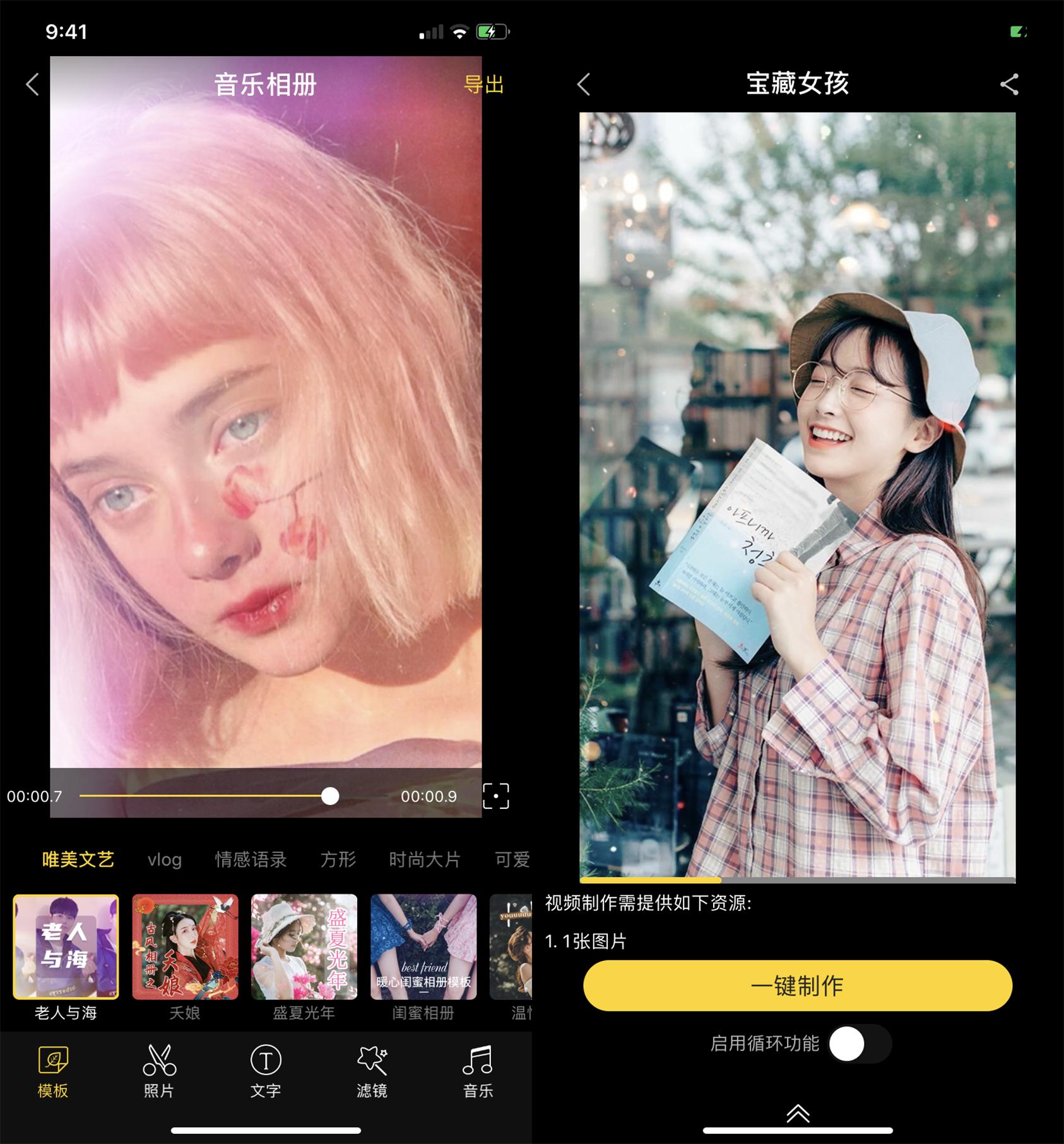
Task: Open the 文字 text tool
Action: (266, 1071)
